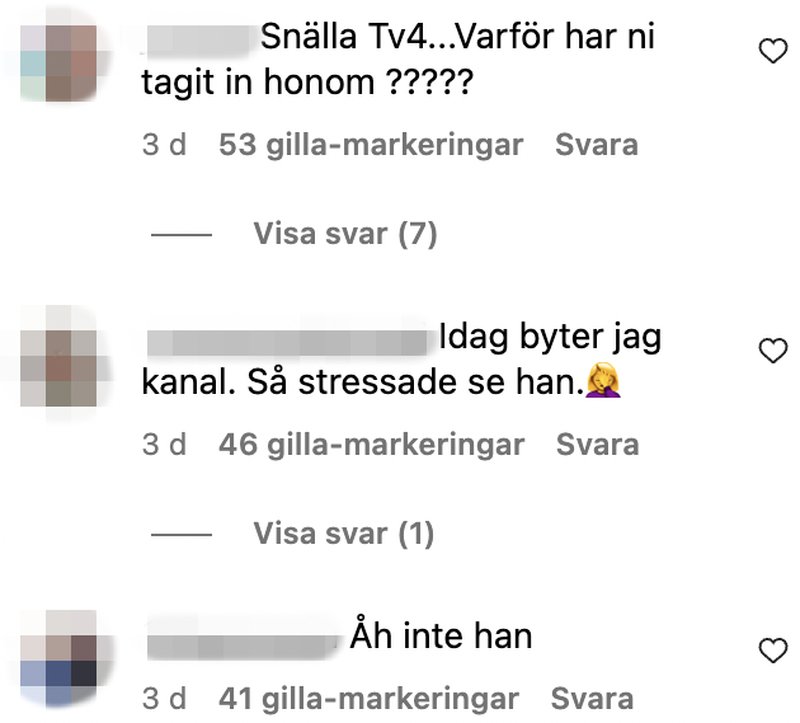
Task: Expand "Visa svar (7)" replies
Action: point(345,234)
